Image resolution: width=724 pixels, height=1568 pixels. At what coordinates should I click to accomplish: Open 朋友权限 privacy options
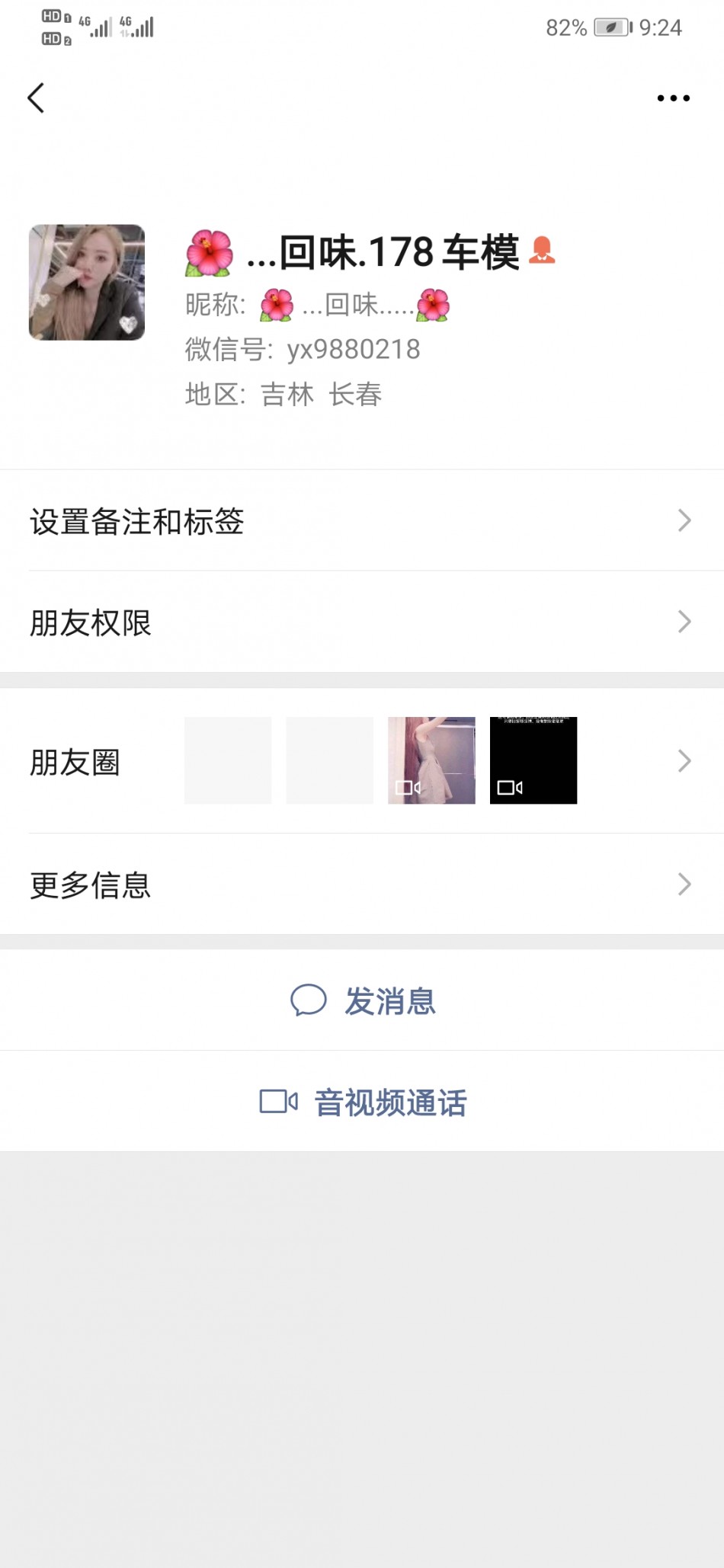click(362, 622)
